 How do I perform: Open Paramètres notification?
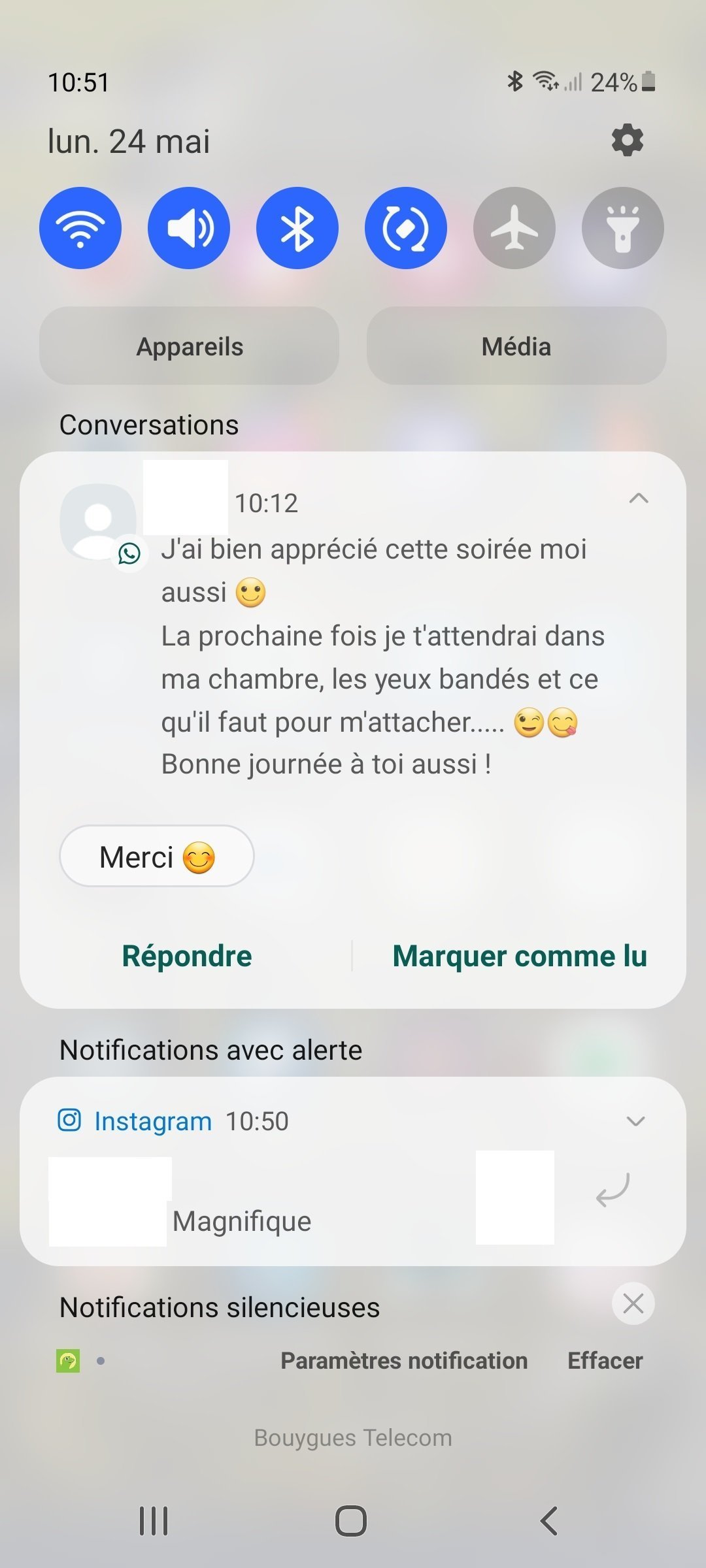(x=404, y=1361)
